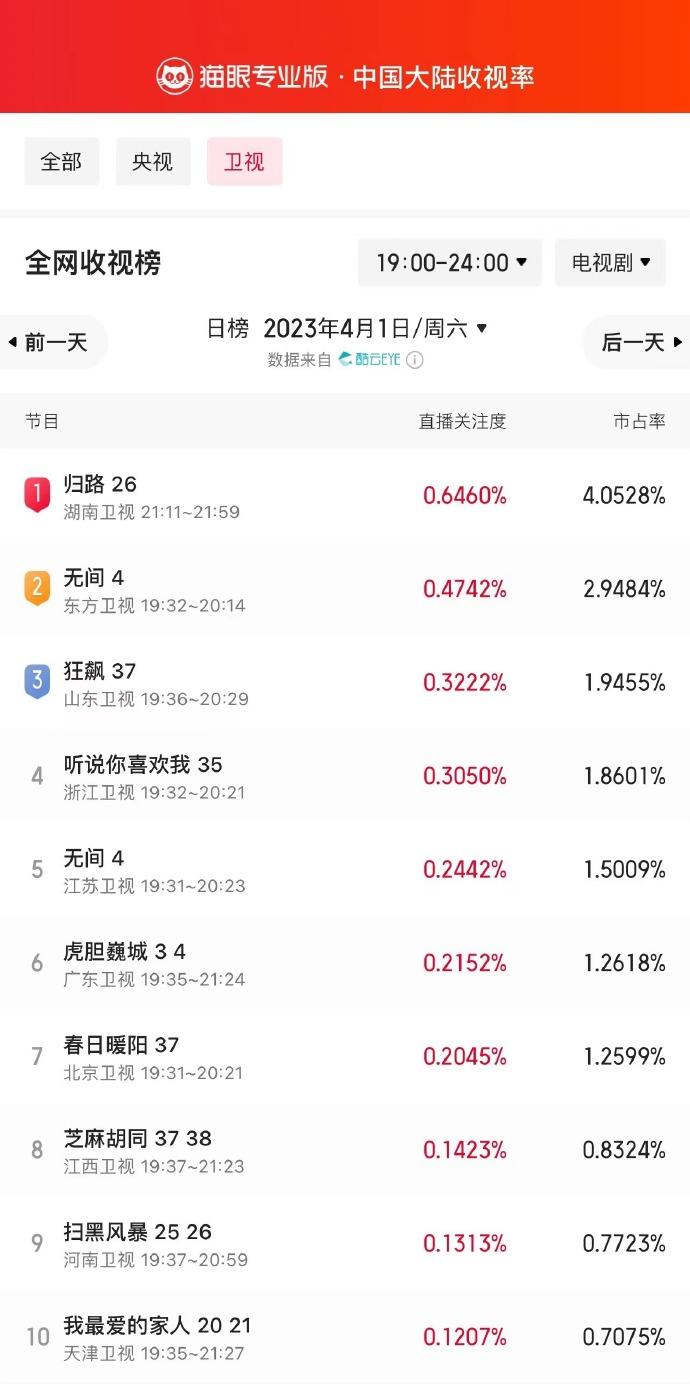Select the 卫视 channel tab

(x=245, y=162)
